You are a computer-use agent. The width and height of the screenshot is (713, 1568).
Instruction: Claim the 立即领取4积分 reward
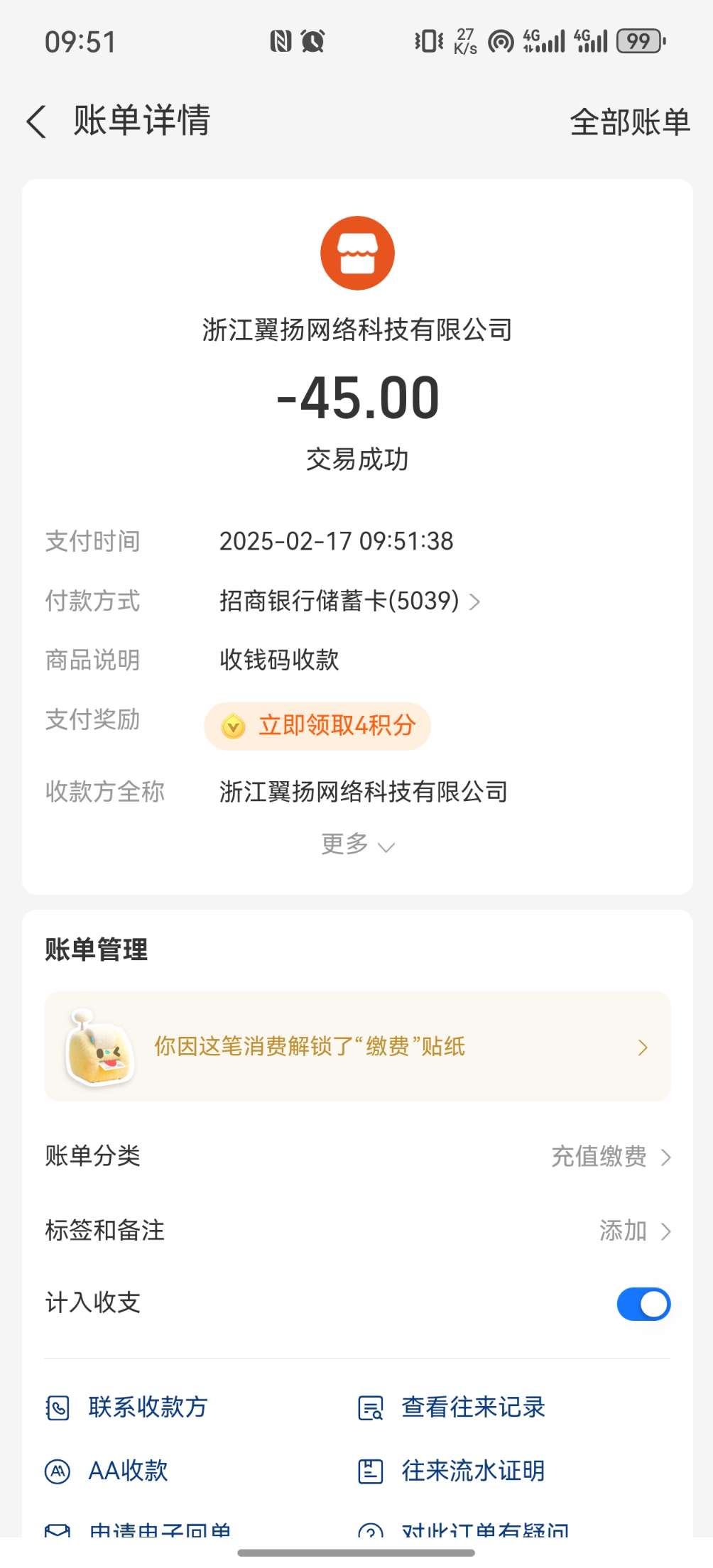[x=317, y=726]
